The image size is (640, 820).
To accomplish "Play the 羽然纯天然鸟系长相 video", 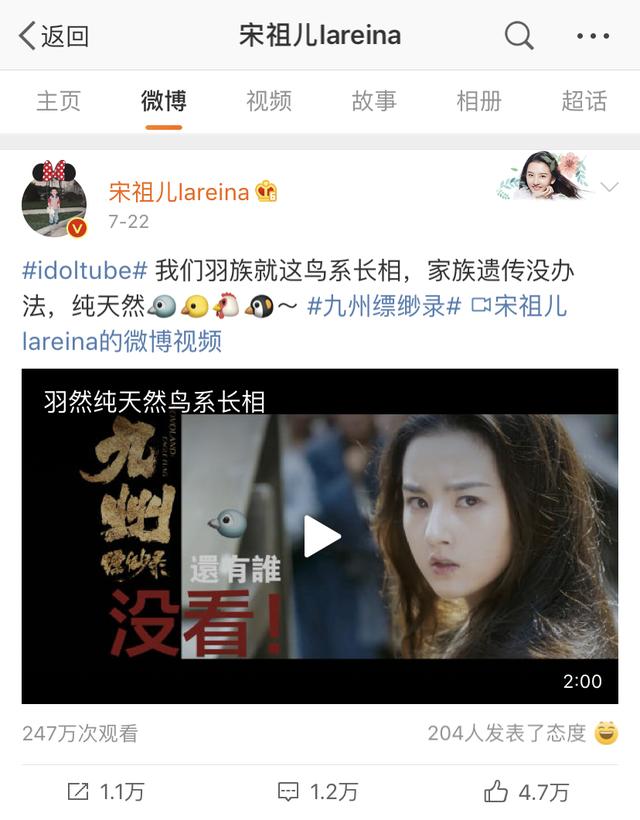I will point(320,537).
